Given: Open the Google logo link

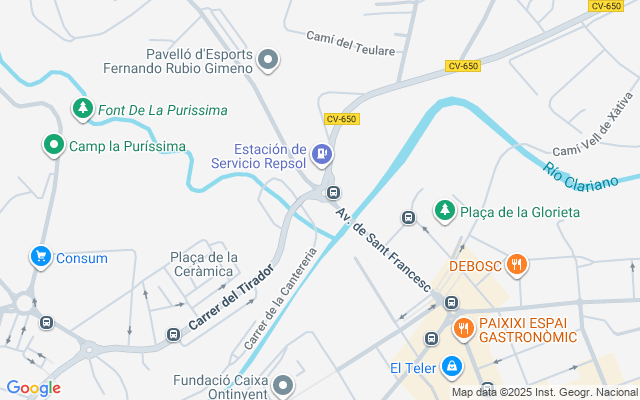Looking at the screenshot, I should [33, 388].
